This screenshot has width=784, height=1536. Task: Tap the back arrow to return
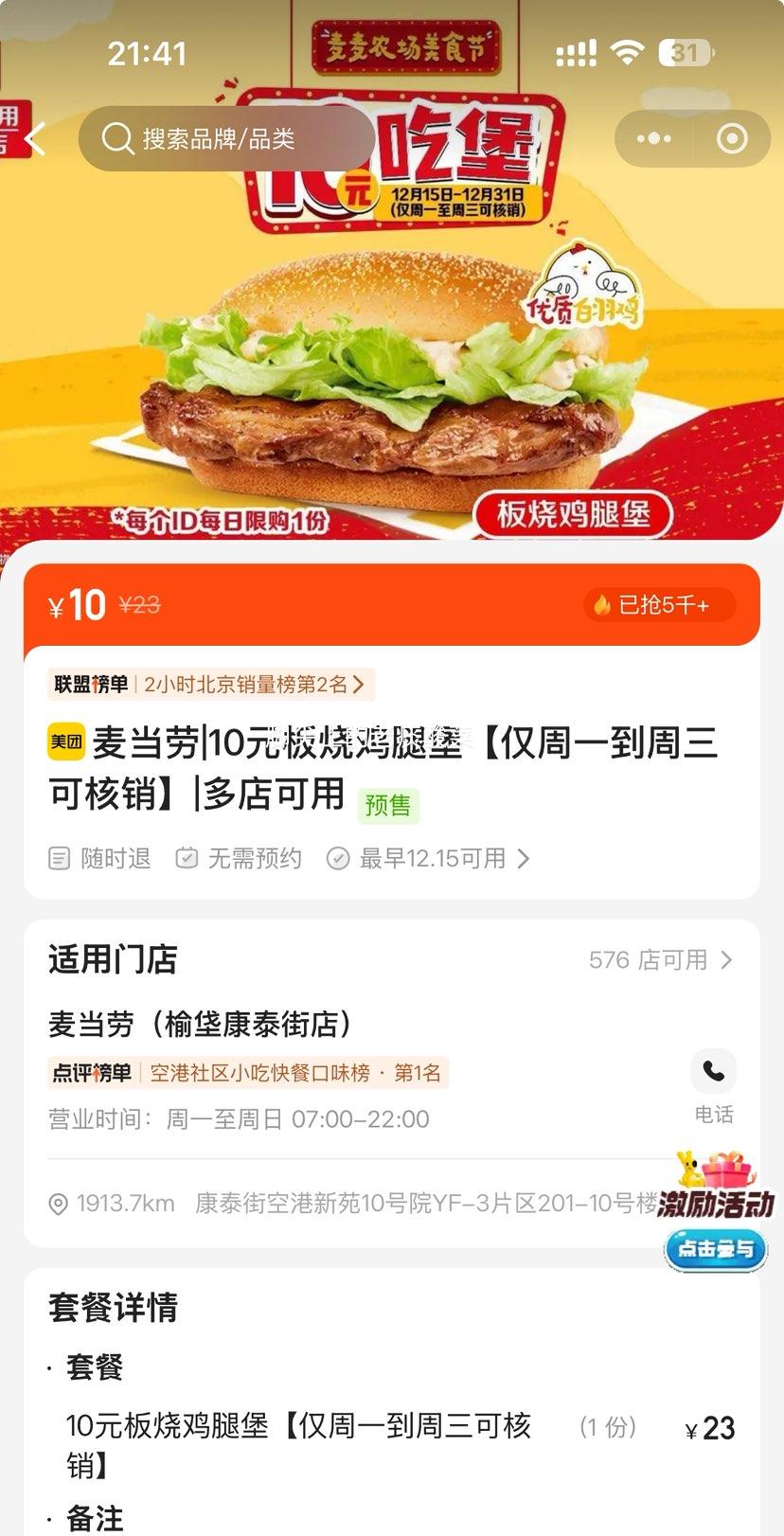pyautogui.click(x=34, y=138)
